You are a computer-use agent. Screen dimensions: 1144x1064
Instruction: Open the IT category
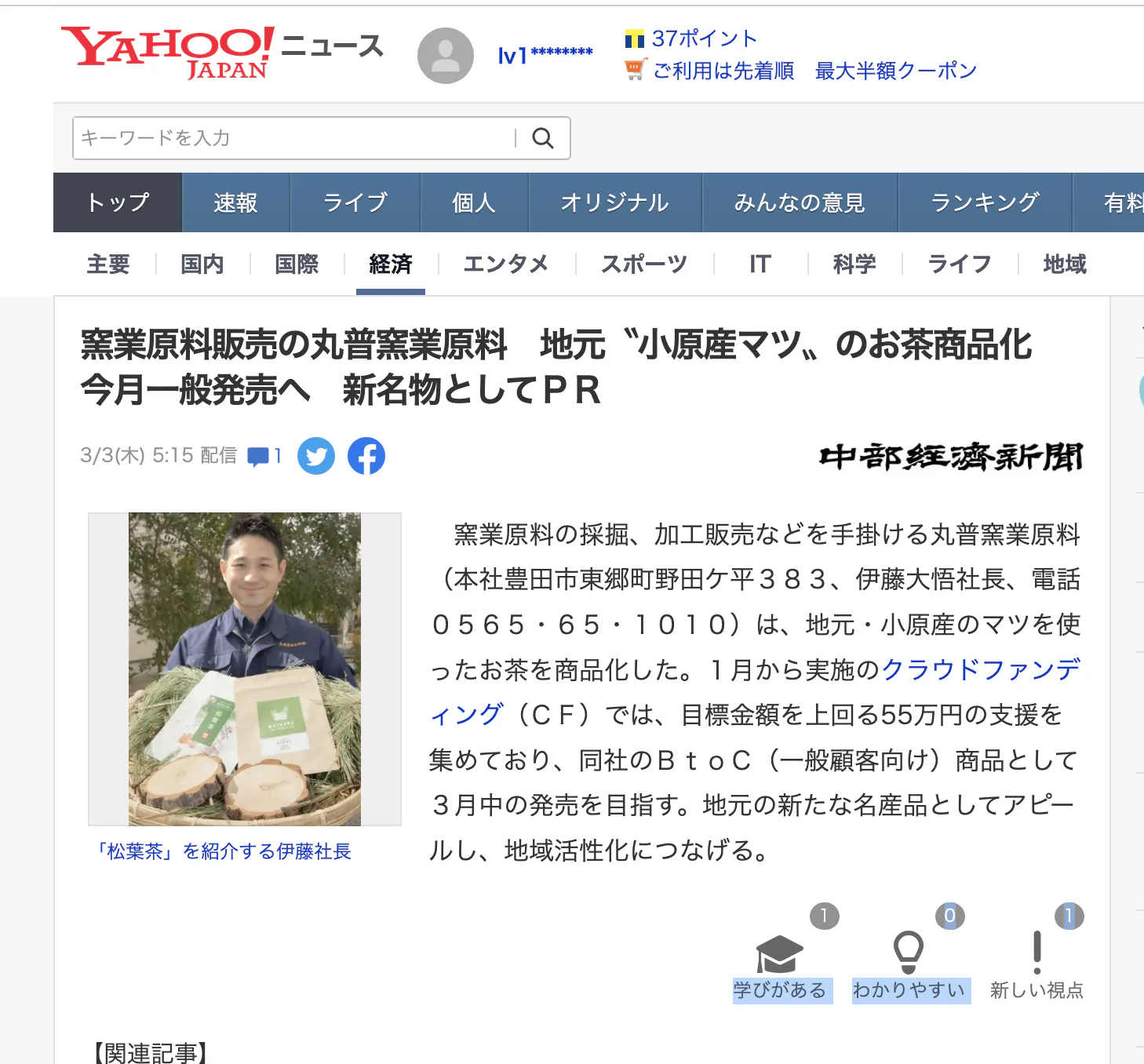pos(760,264)
